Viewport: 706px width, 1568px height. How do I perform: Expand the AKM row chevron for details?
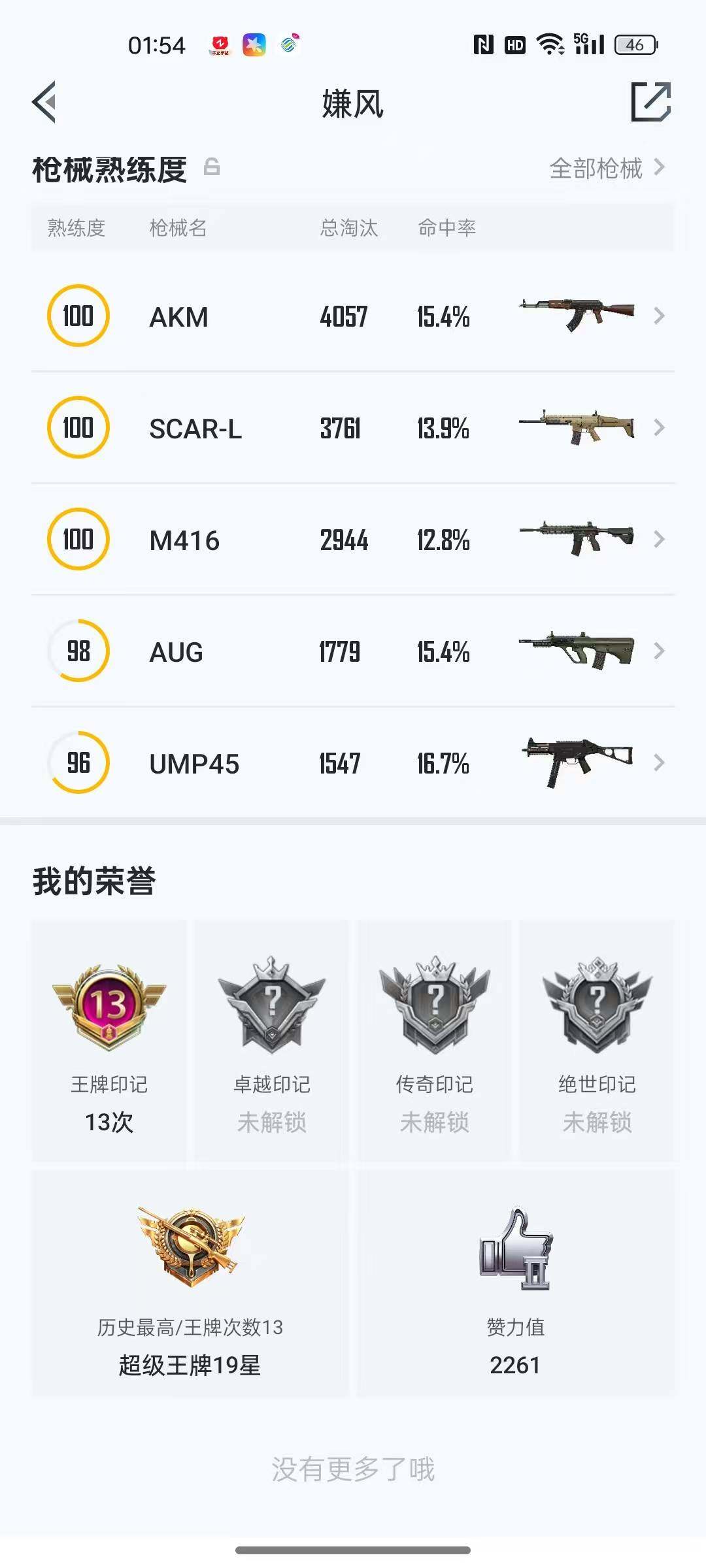[660, 316]
